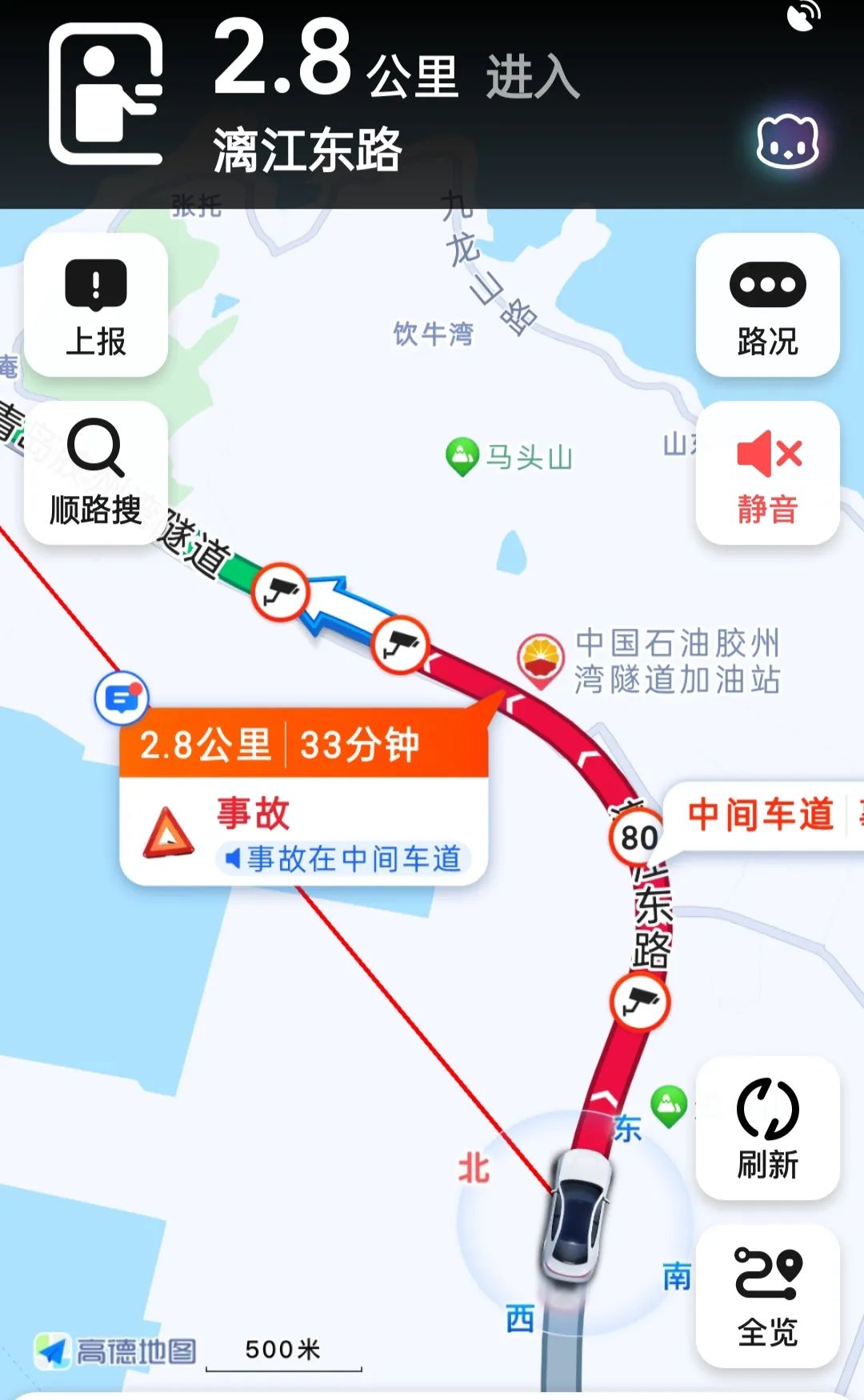The width and height of the screenshot is (864, 1400).
Task: Tap the 上报 report button
Action: 96,305
